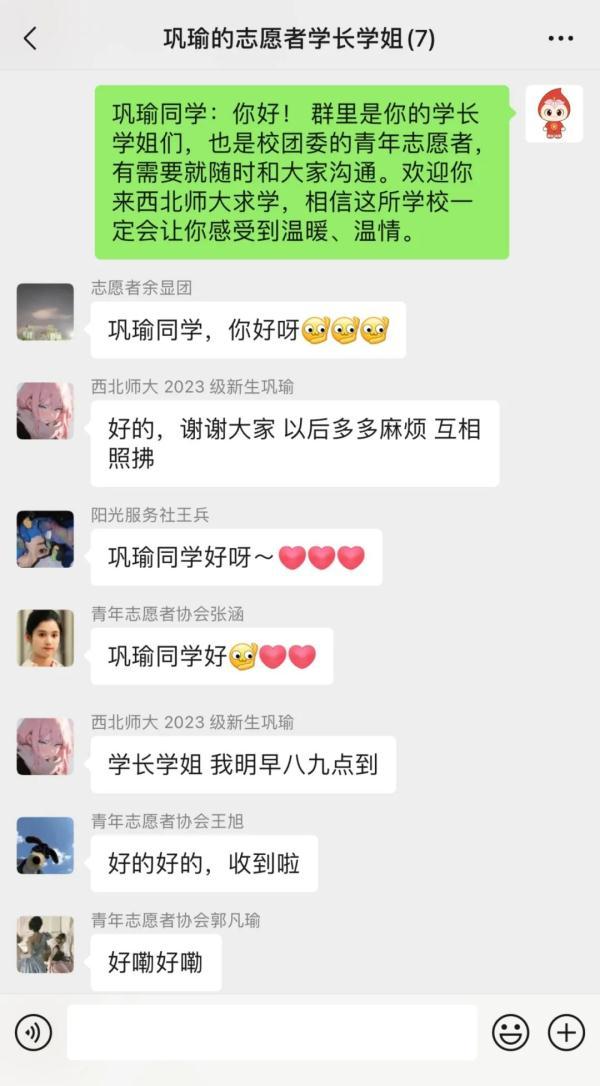Open 巩瑜's avatar beside 学长学姐 message
600x1086 pixels.
(x=45, y=746)
